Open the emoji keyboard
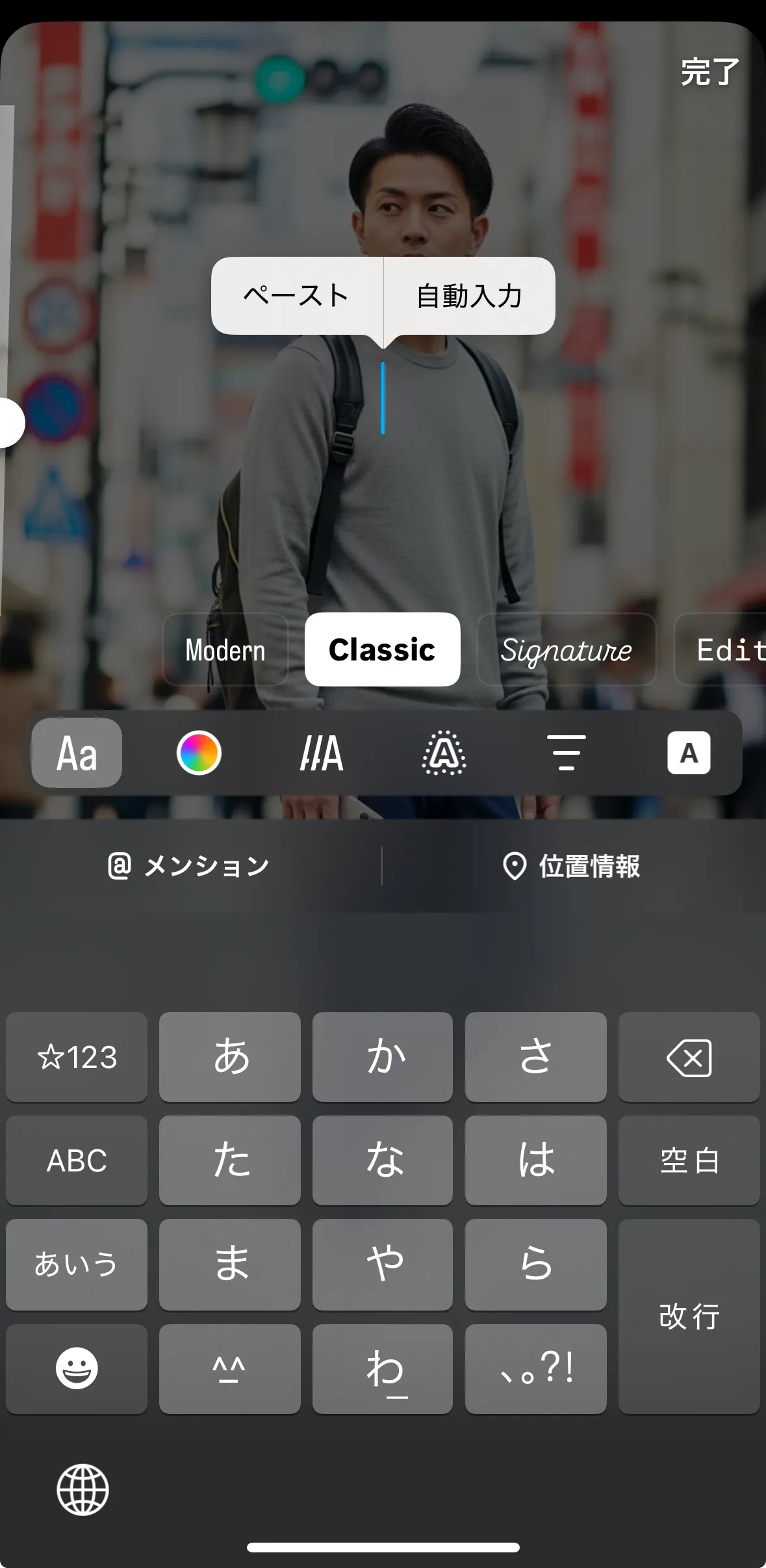Screen dimensions: 766x1568 pos(75,1369)
